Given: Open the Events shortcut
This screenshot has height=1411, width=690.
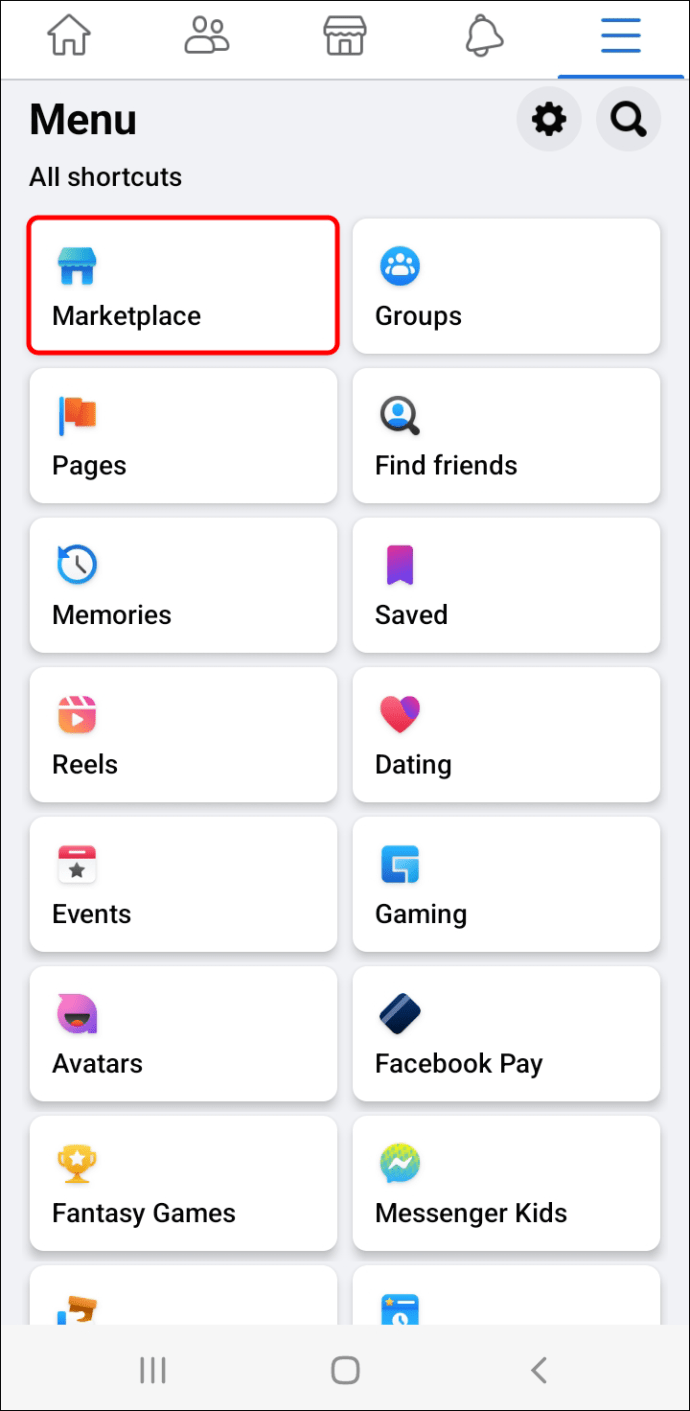Looking at the screenshot, I should (183, 884).
